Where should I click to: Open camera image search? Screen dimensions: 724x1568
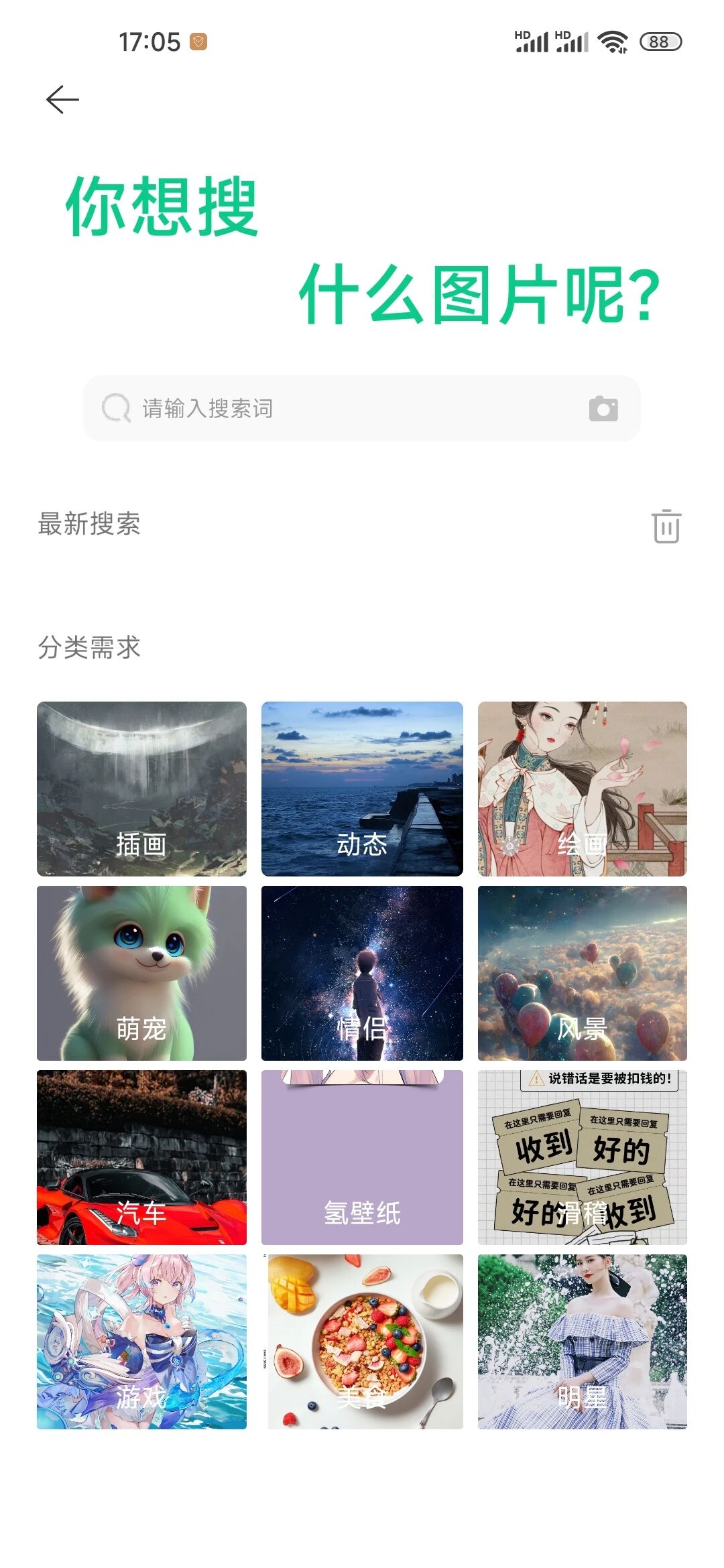(603, 408)
